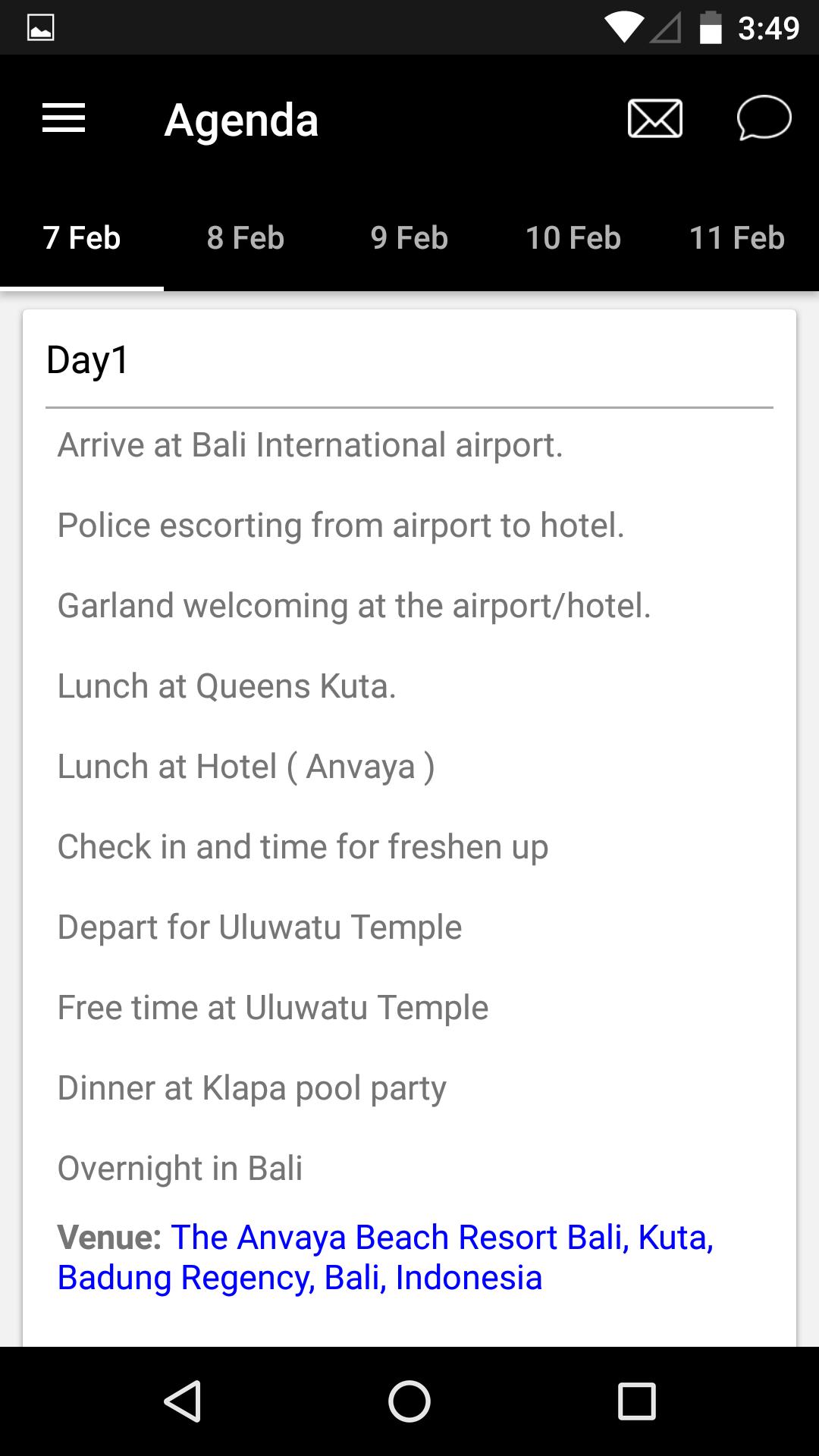819x1456 pixels.
Task: Open the chat bubble icon
Action: pyautogui.click(x=764, y=119)
